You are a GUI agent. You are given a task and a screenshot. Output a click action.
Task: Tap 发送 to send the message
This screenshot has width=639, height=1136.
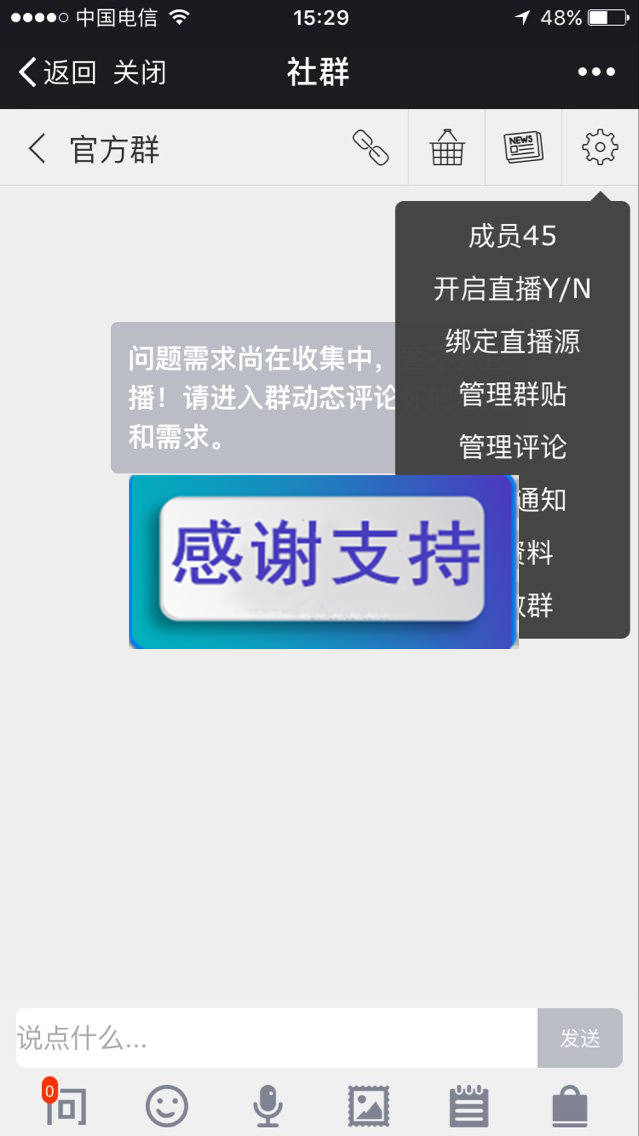click(x=579, y=1038)
